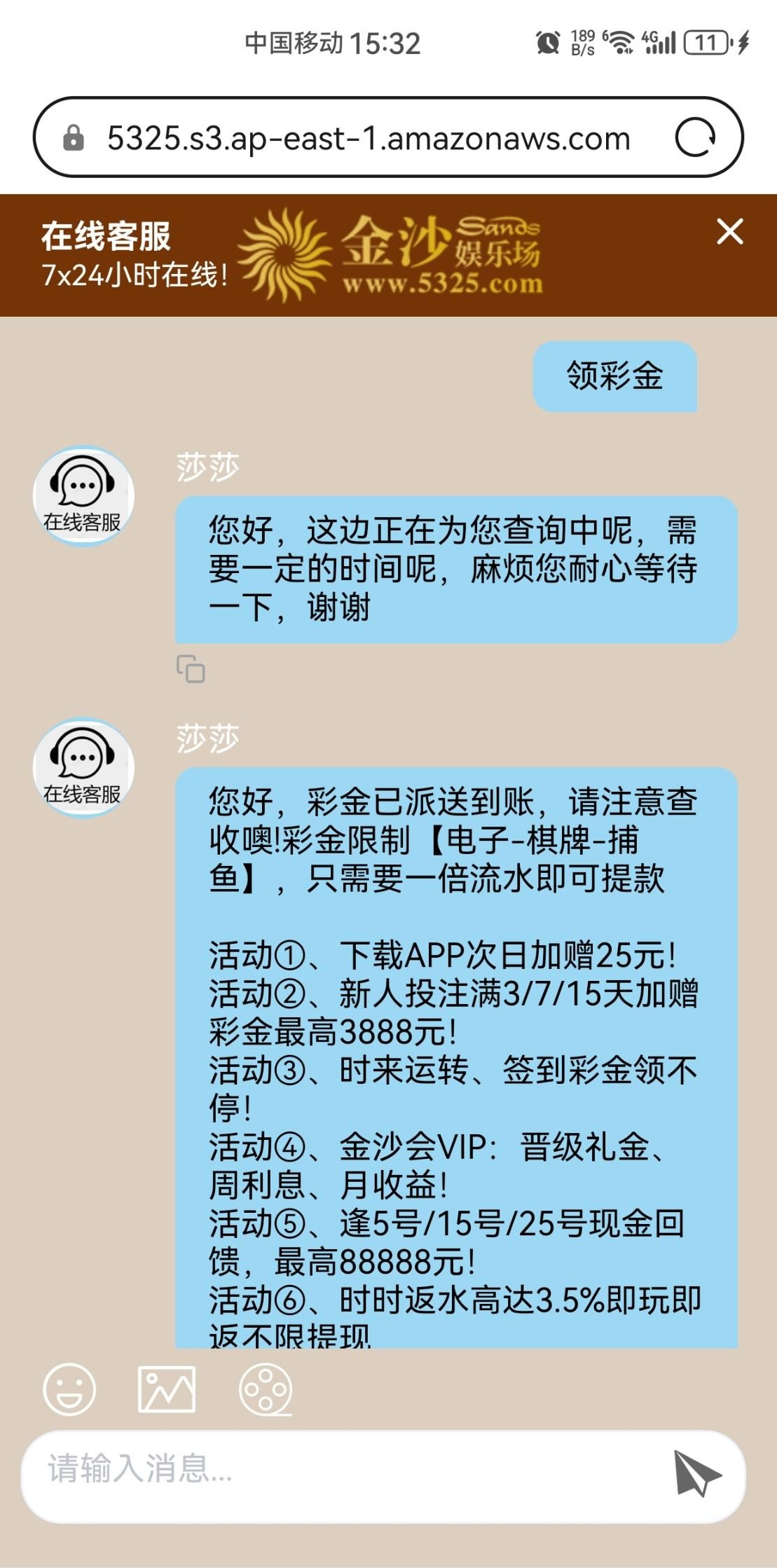Attach an image to the chat

(x=167, y=1389)
